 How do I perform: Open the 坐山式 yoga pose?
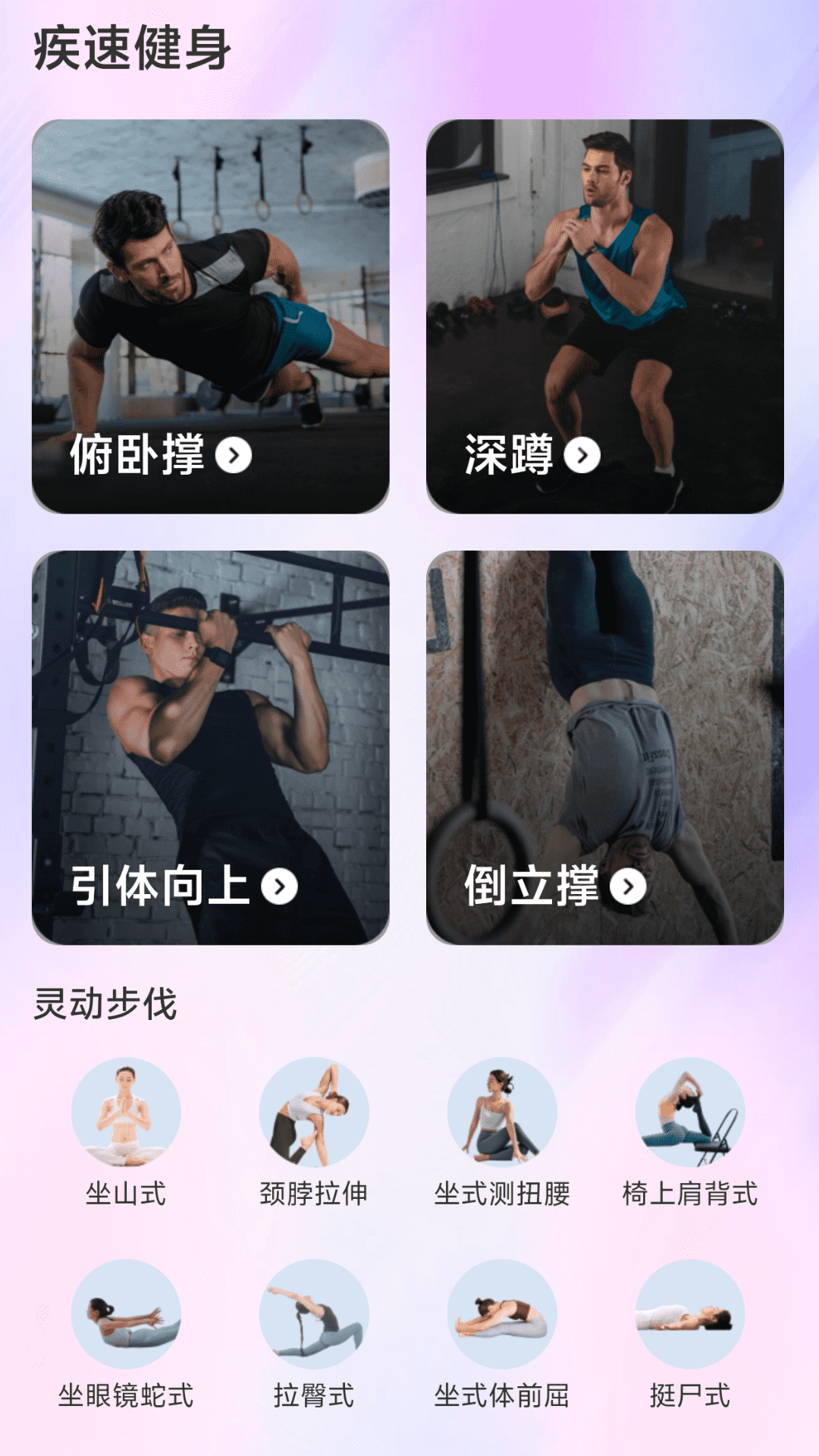[x=126, y=1112]
